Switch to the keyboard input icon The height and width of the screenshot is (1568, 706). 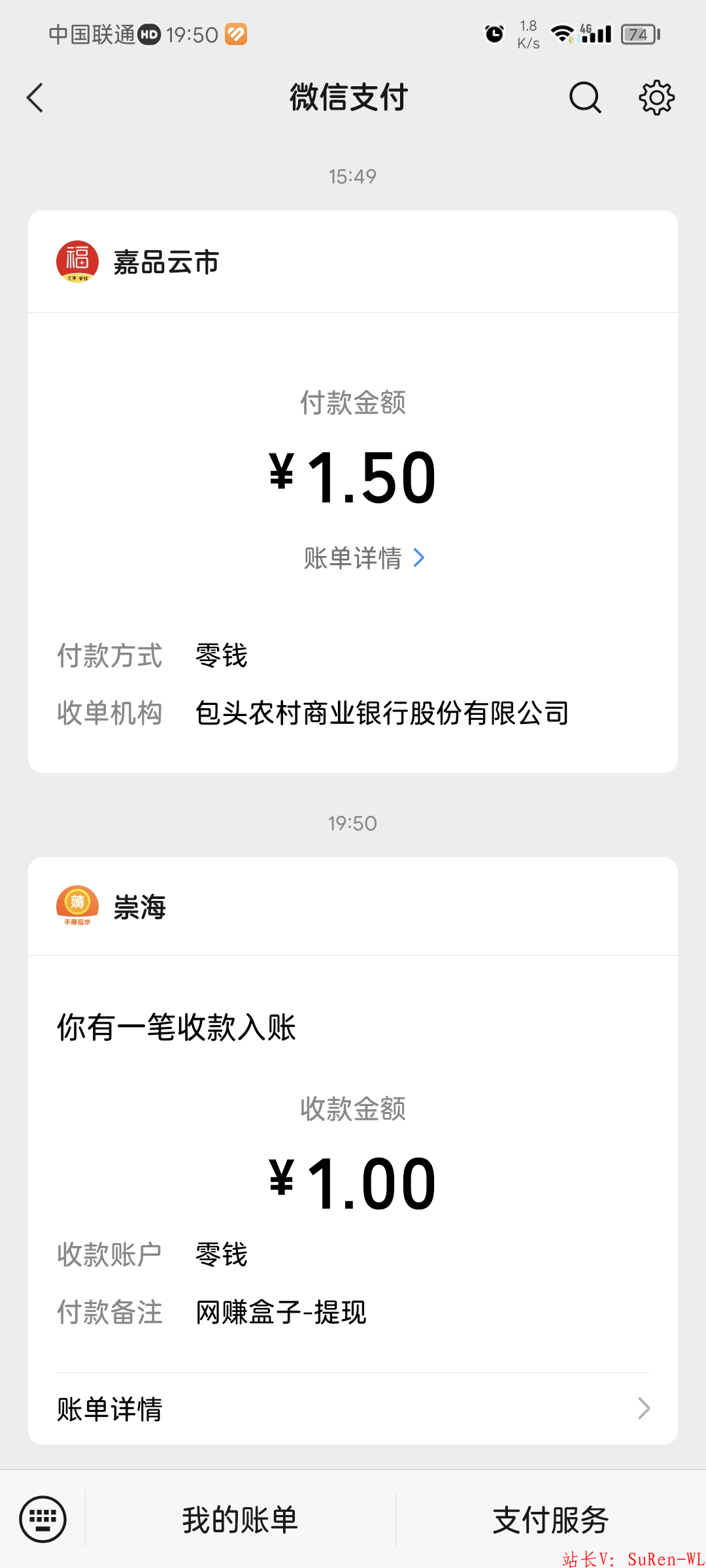[x=42, y=1519]
